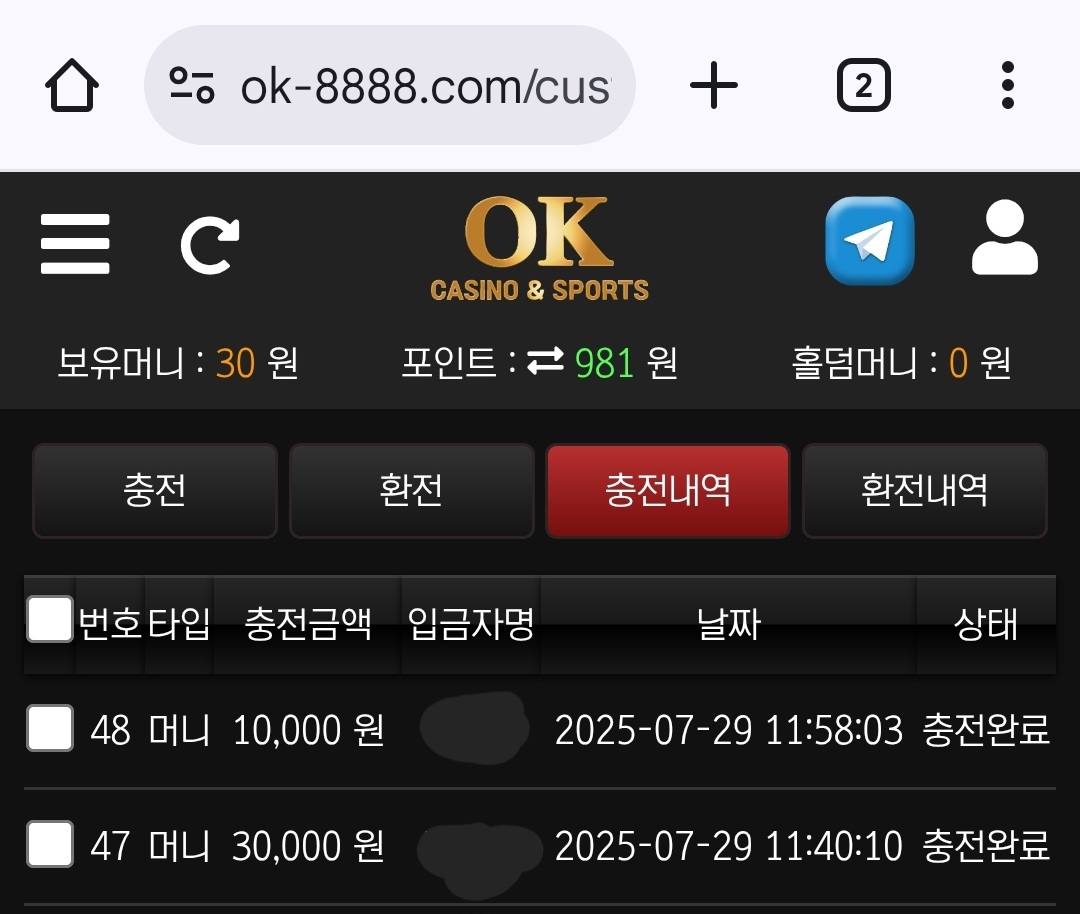Open the 환전내역 tab
1080x914 pixels.
click(x=924, y=491)
